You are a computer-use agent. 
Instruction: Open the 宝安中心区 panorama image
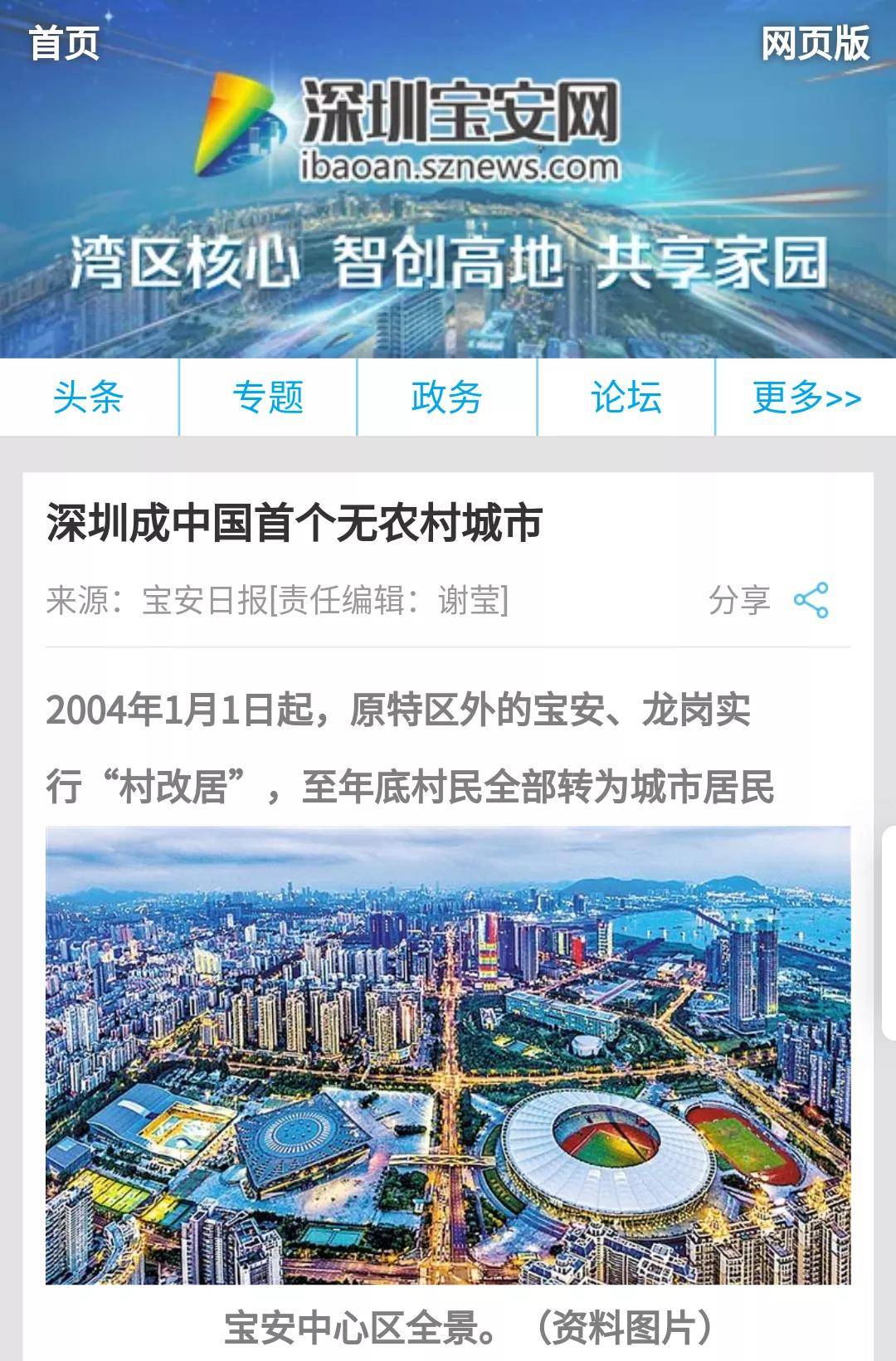(x=448, y=1056)
